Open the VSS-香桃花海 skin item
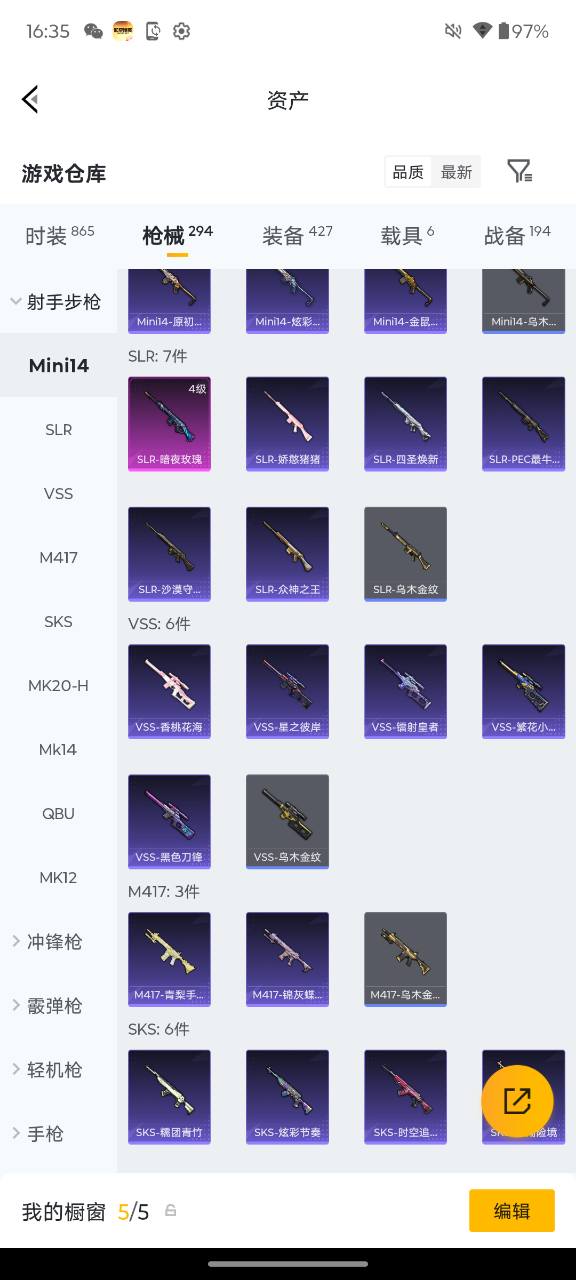Screen dimensions: 576x1280 (169, 691)
